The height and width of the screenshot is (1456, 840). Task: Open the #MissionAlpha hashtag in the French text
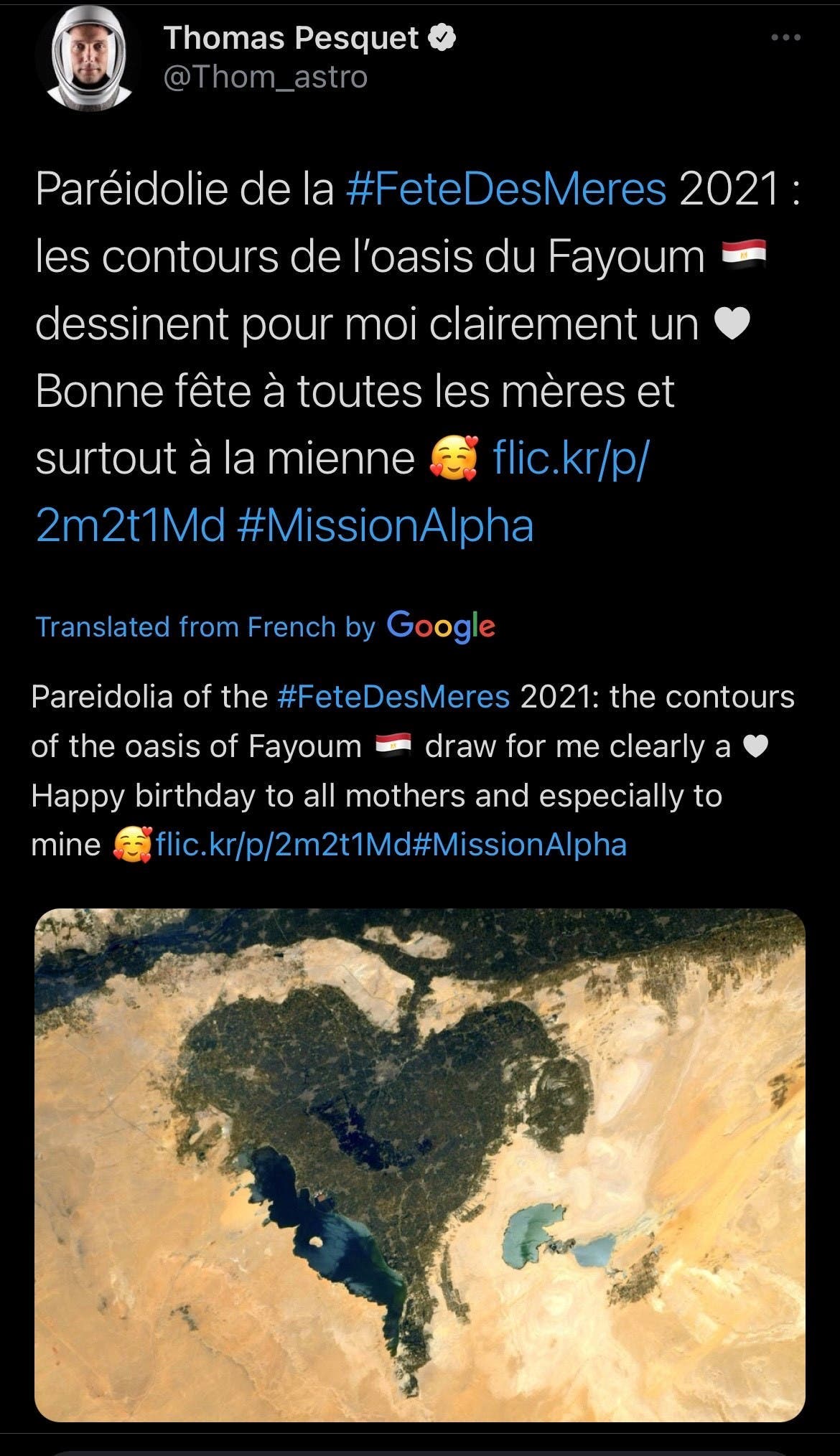pos(384,525)
